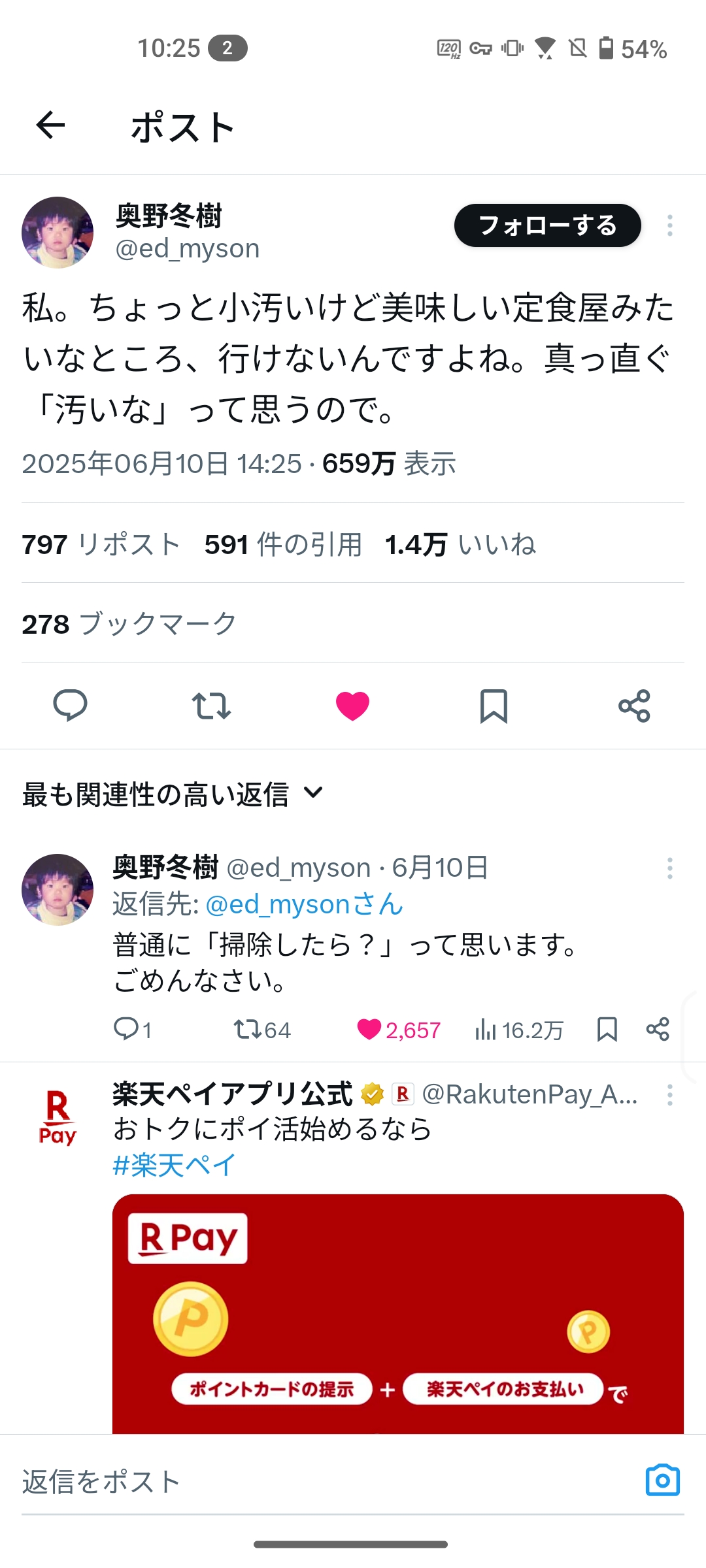Share the main post
Screen dimensions: 706x1568
tap(634, 706)
